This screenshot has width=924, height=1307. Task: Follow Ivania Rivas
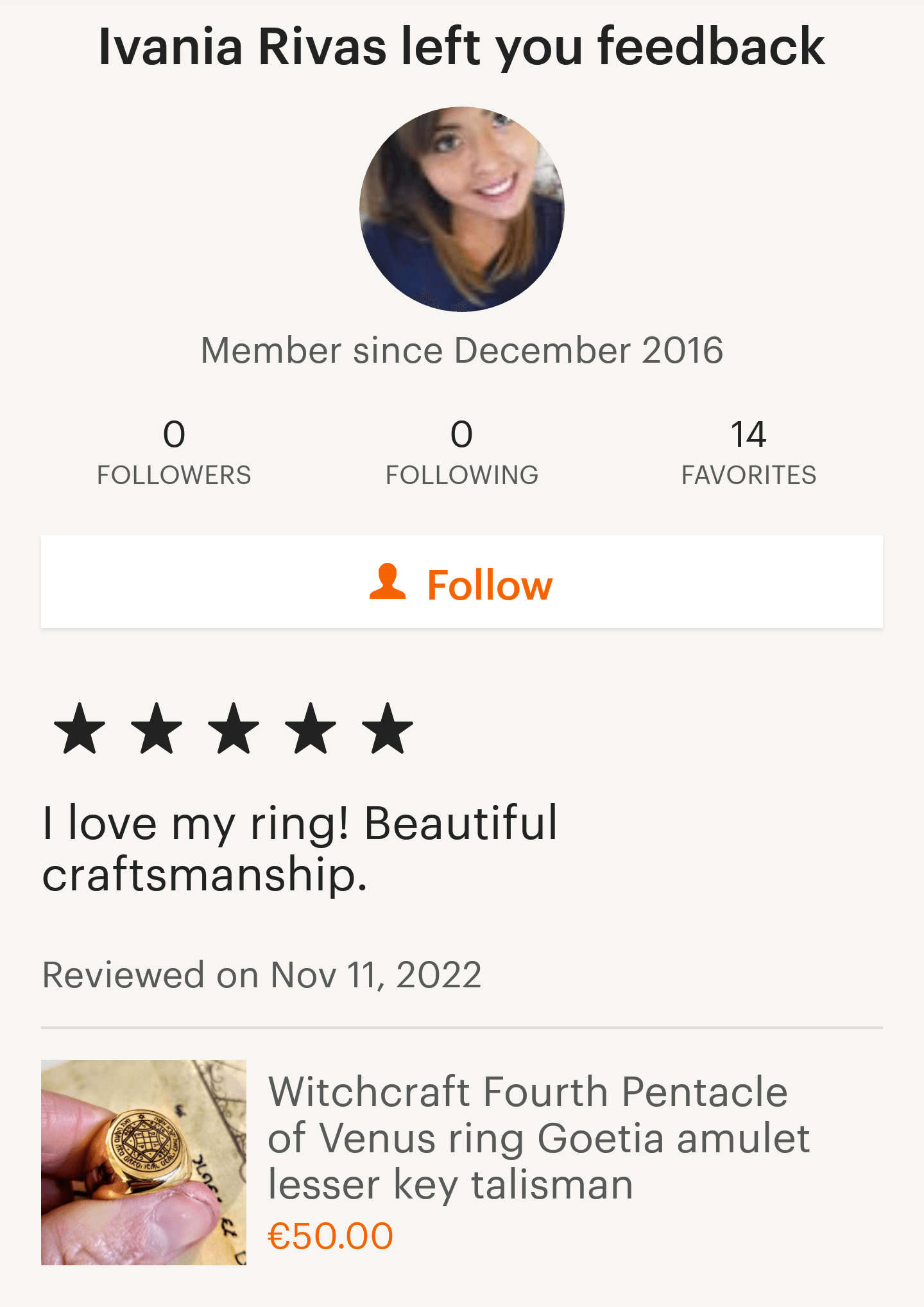[462, 583]
